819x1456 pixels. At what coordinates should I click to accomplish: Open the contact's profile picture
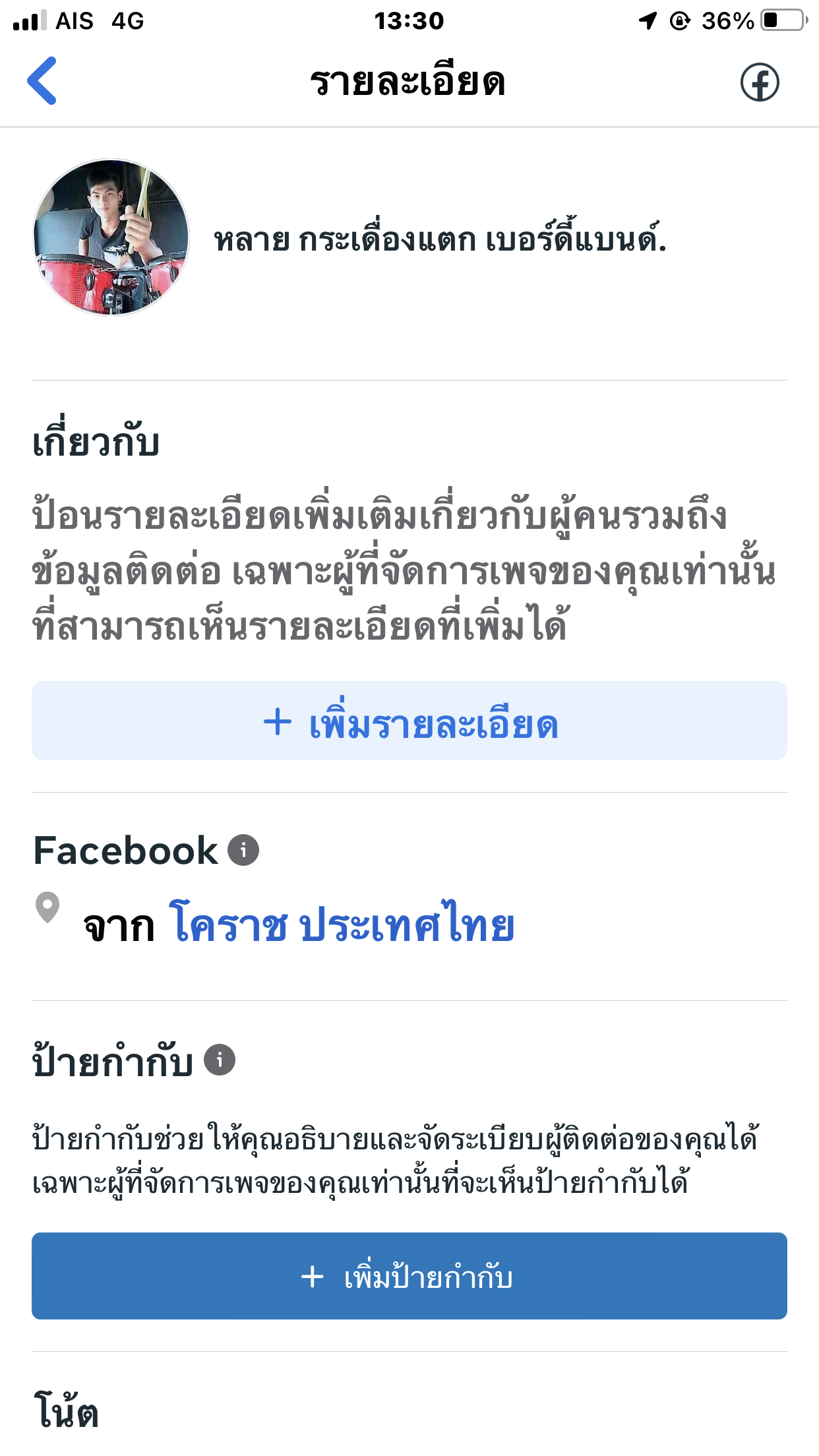111,237
